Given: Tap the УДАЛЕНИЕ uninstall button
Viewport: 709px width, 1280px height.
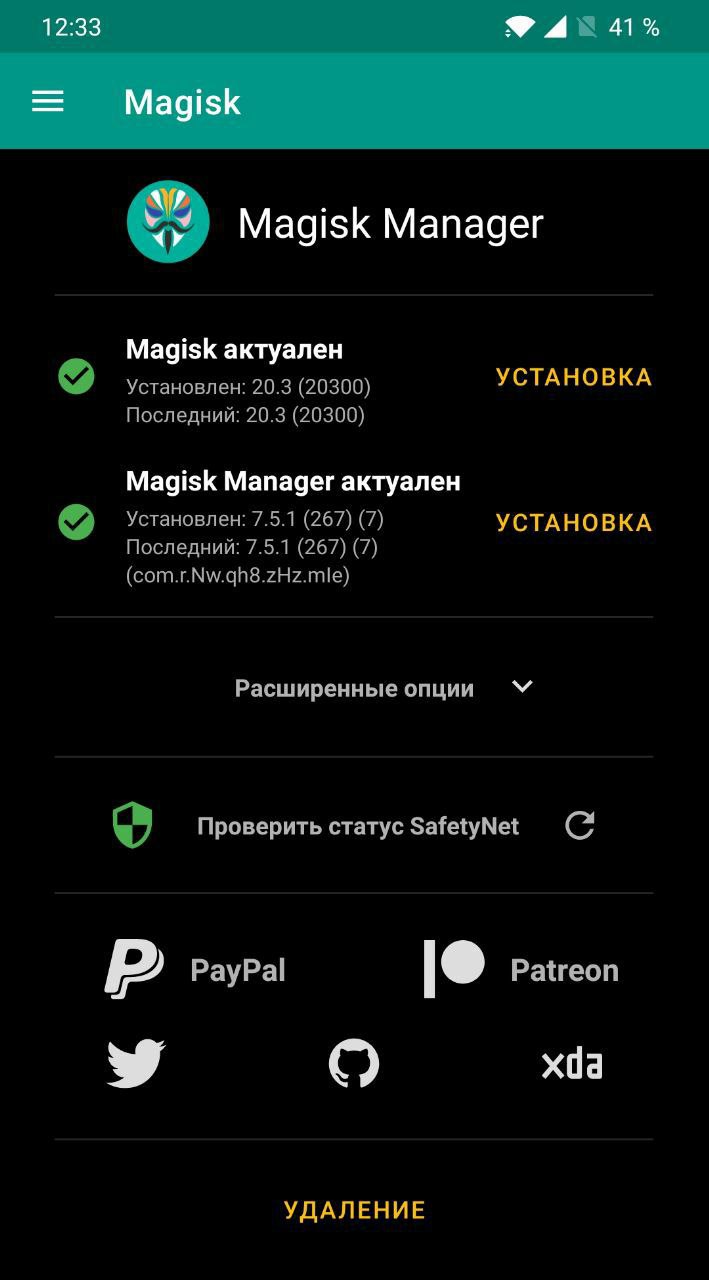Looking at the screenshot, I should point(355,1211).
